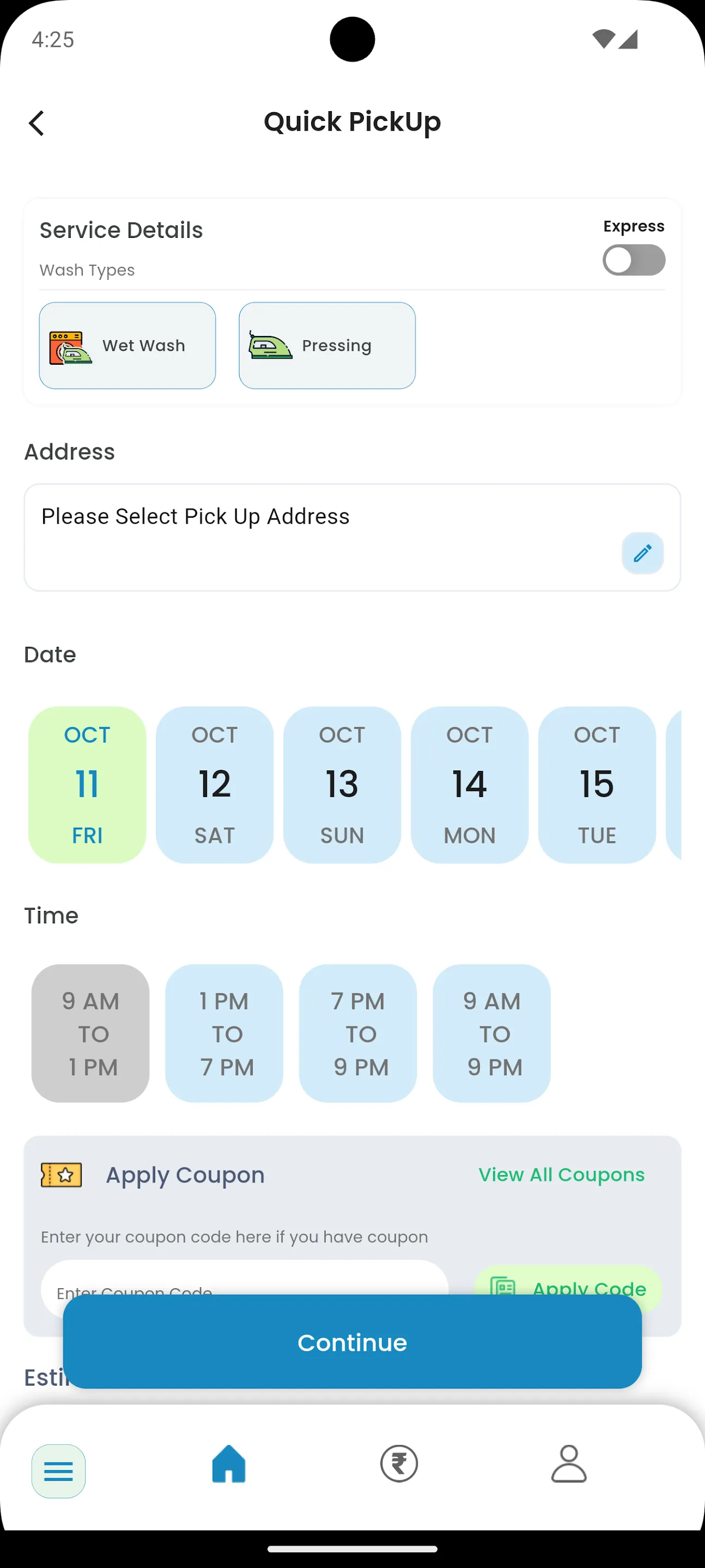
Task: Click the coupon ticket icon beside Apply Coupon
Action: (61, 1175)
